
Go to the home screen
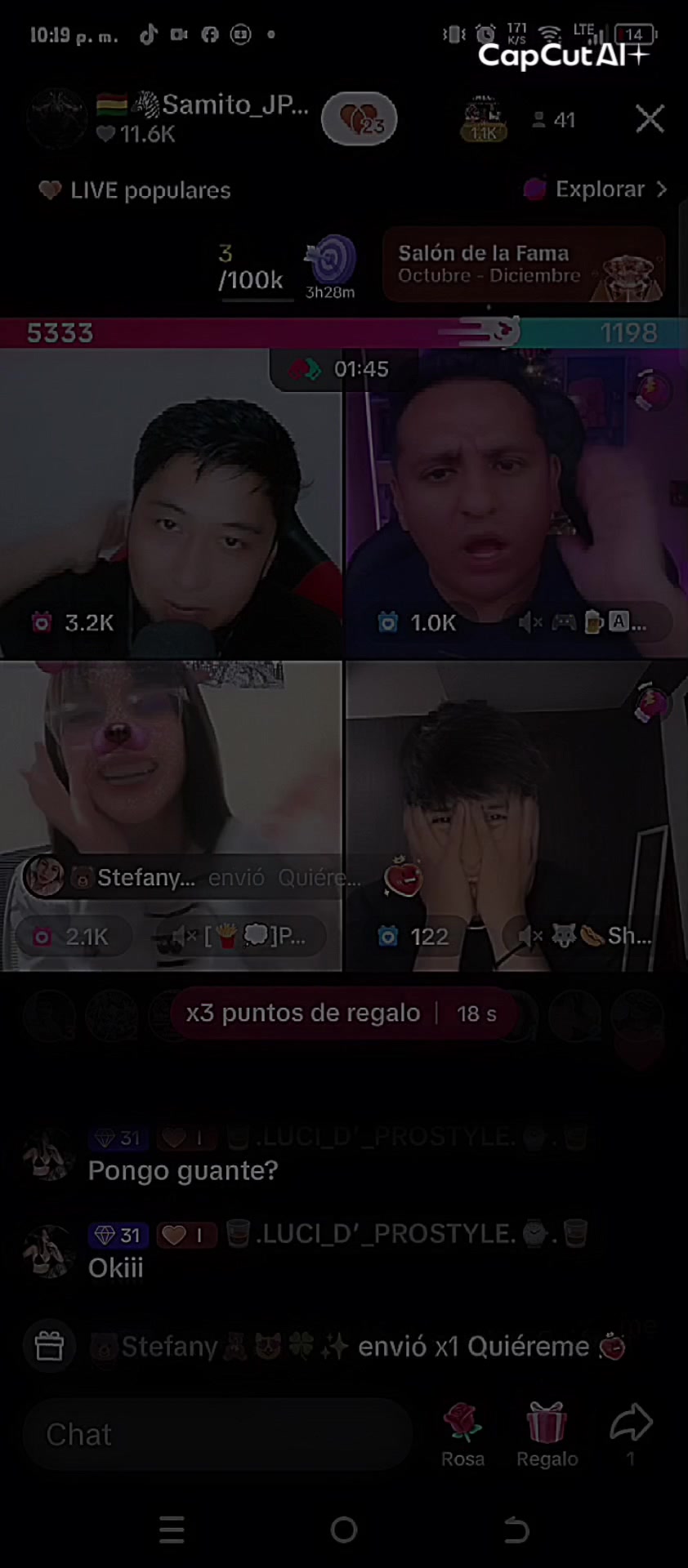(x=344, y=1529)
